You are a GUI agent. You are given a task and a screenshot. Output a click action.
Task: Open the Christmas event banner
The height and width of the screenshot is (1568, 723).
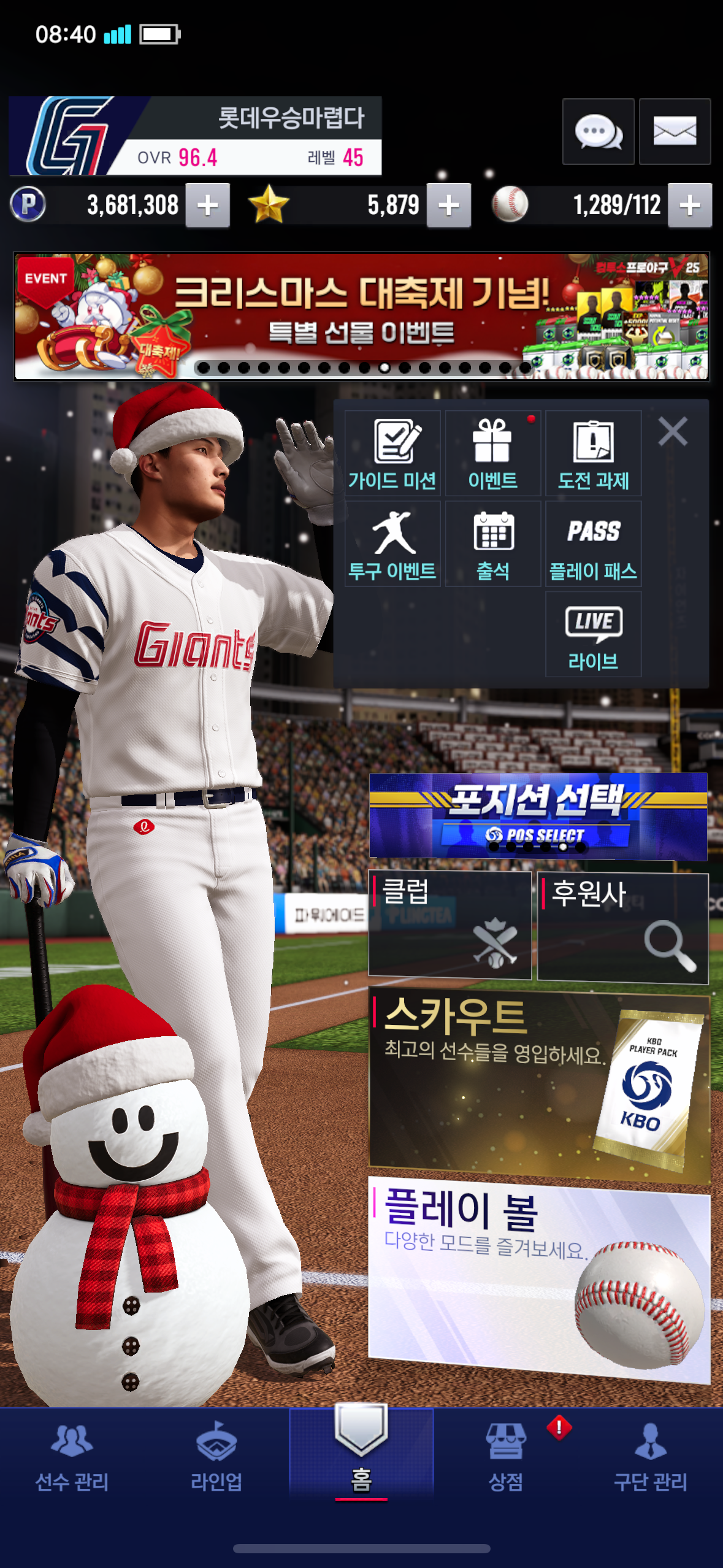362,316
